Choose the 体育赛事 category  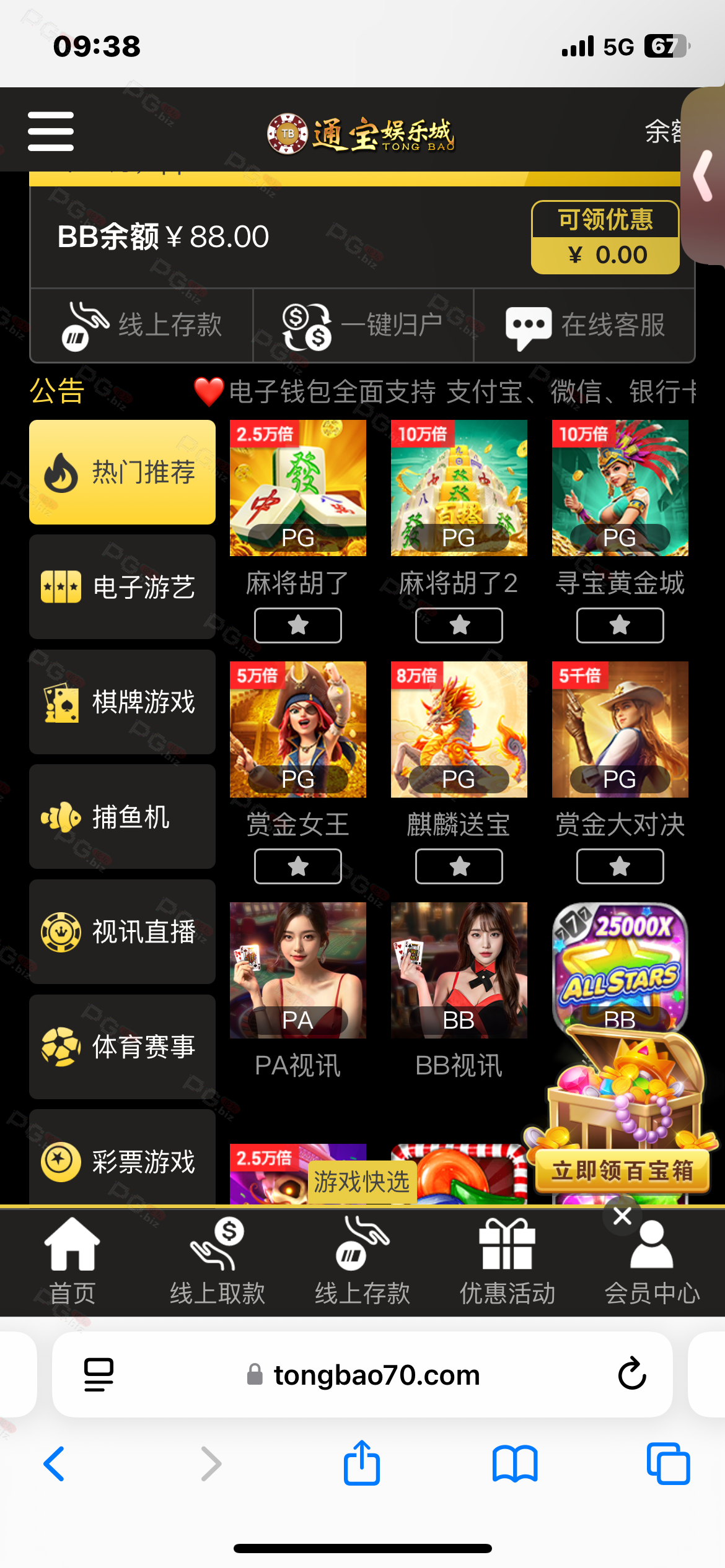pyautogui.click(x=122, y=1047)
